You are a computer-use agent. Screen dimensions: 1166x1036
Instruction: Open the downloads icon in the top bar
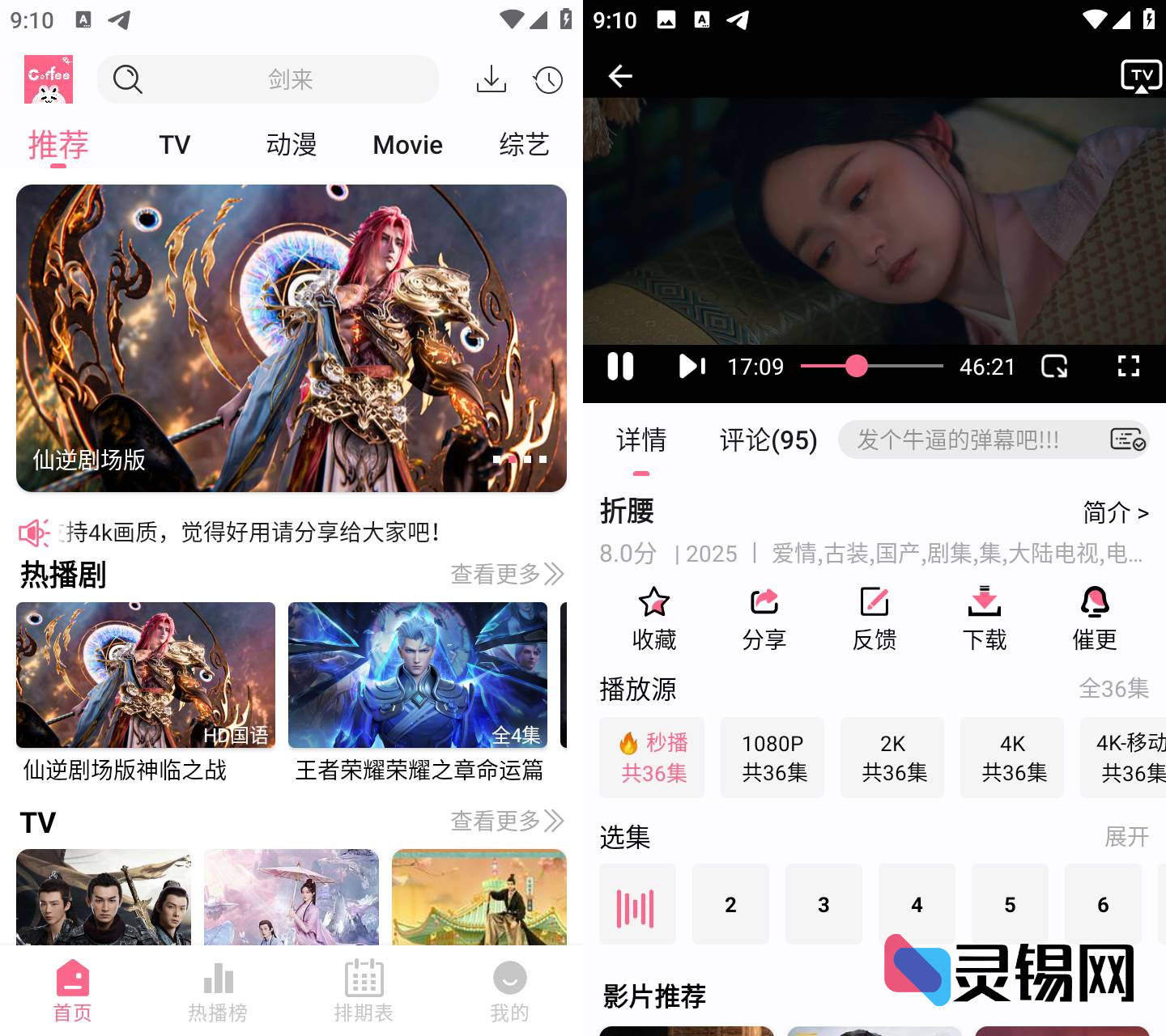pyautogui.click(x=491, y=79)
